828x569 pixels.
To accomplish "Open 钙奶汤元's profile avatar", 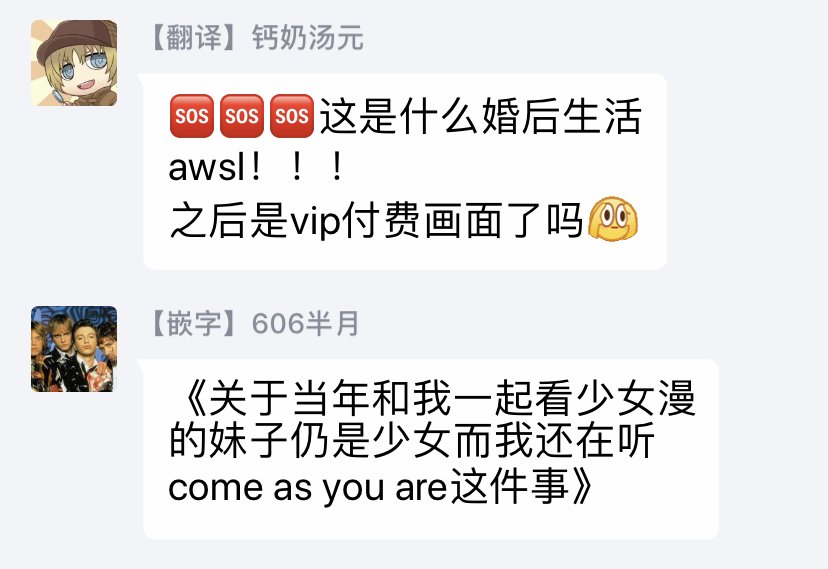I will click(x=74, y=63).
